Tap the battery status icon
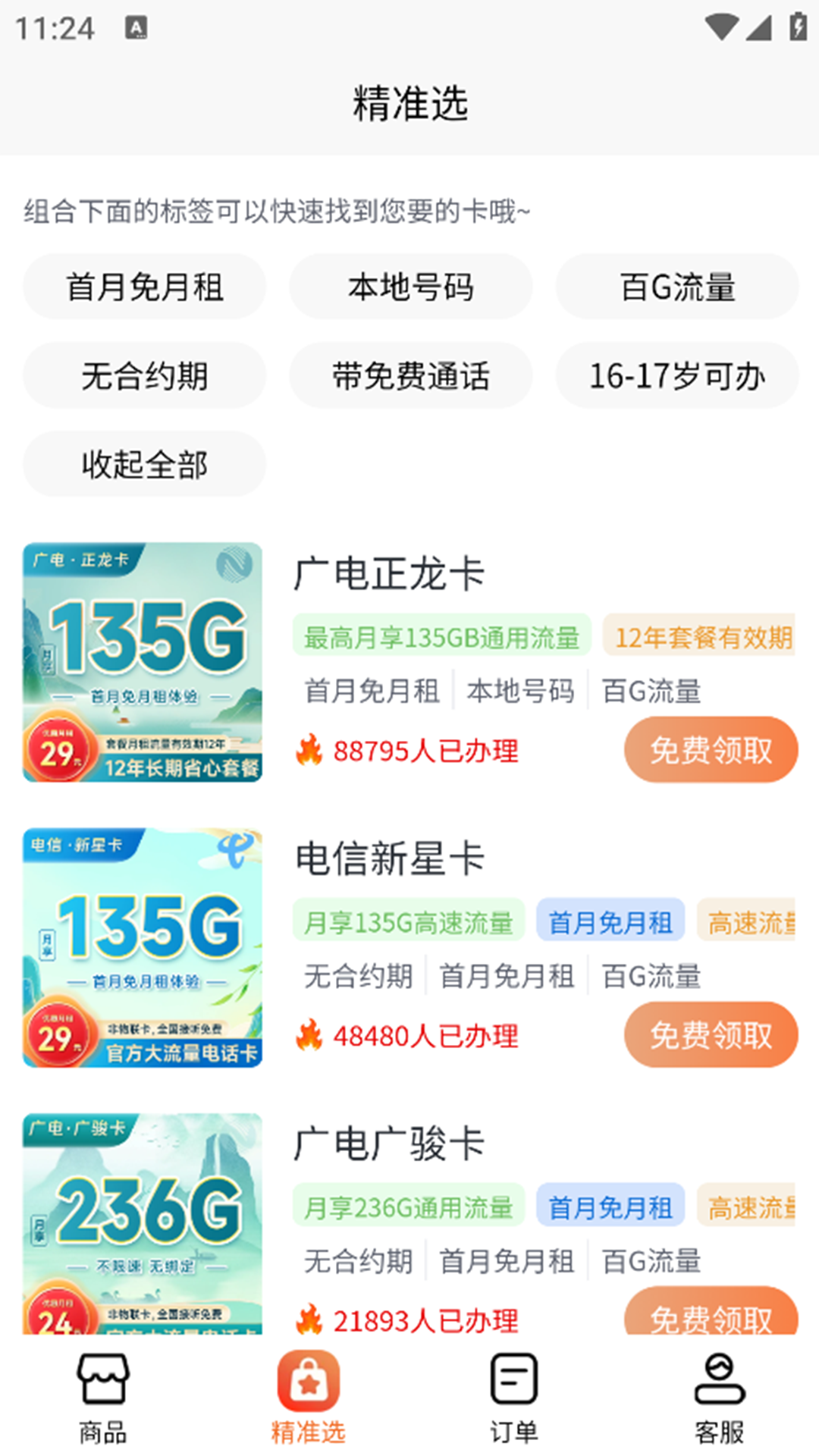This screenshot has height=1456, width=819. [797, 27]
